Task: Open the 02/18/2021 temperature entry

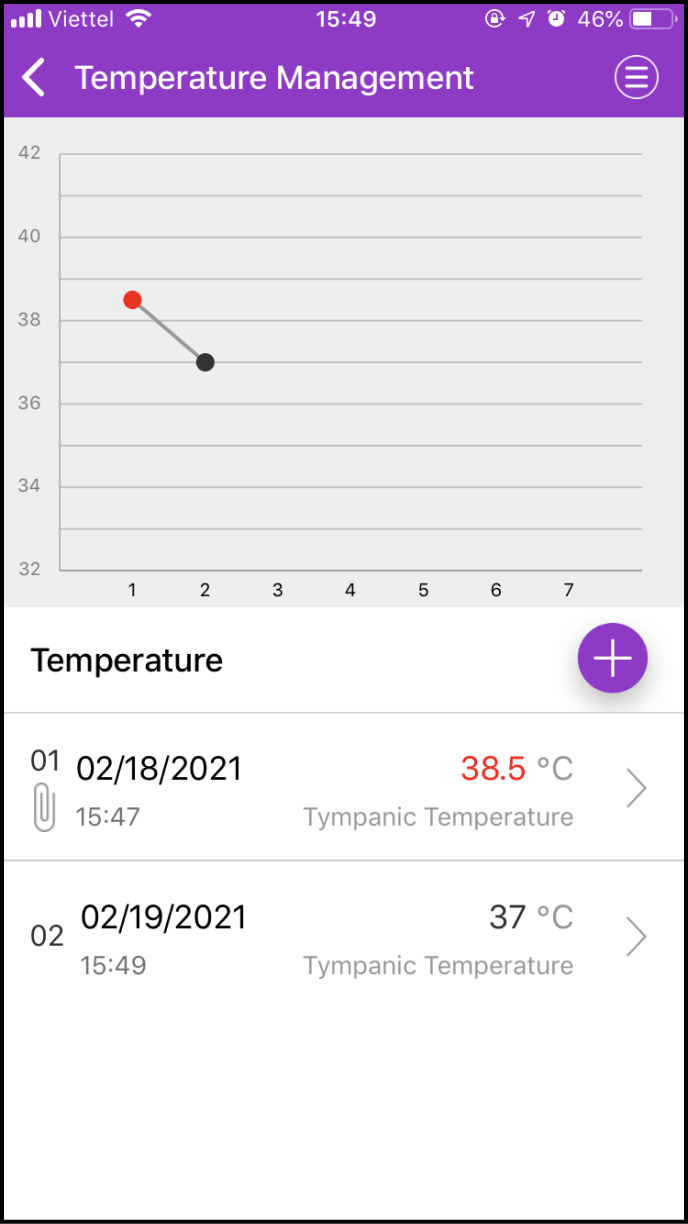Action: click(x=344, y=787)
